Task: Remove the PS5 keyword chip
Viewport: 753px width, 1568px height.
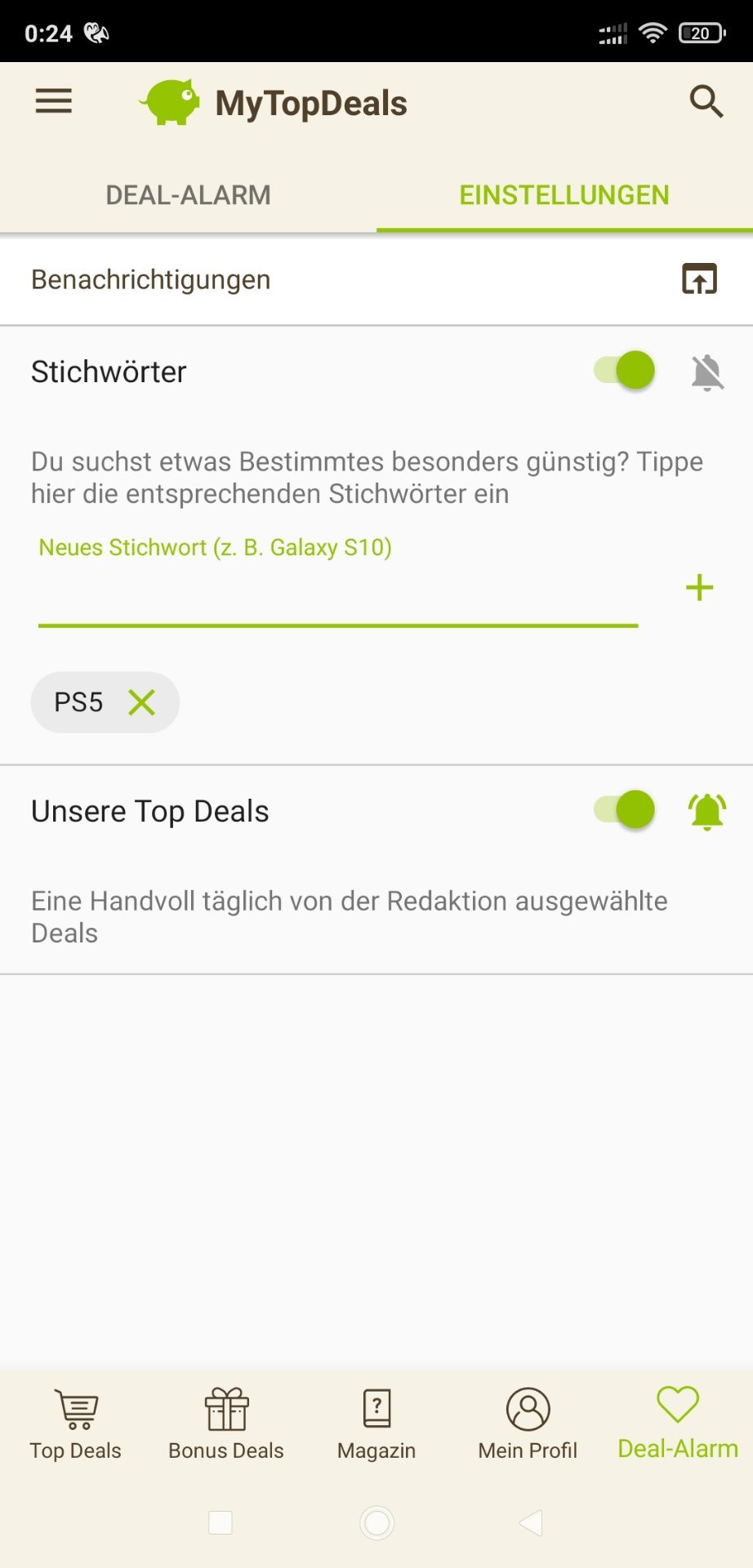Action: click(x=142, y=702)
